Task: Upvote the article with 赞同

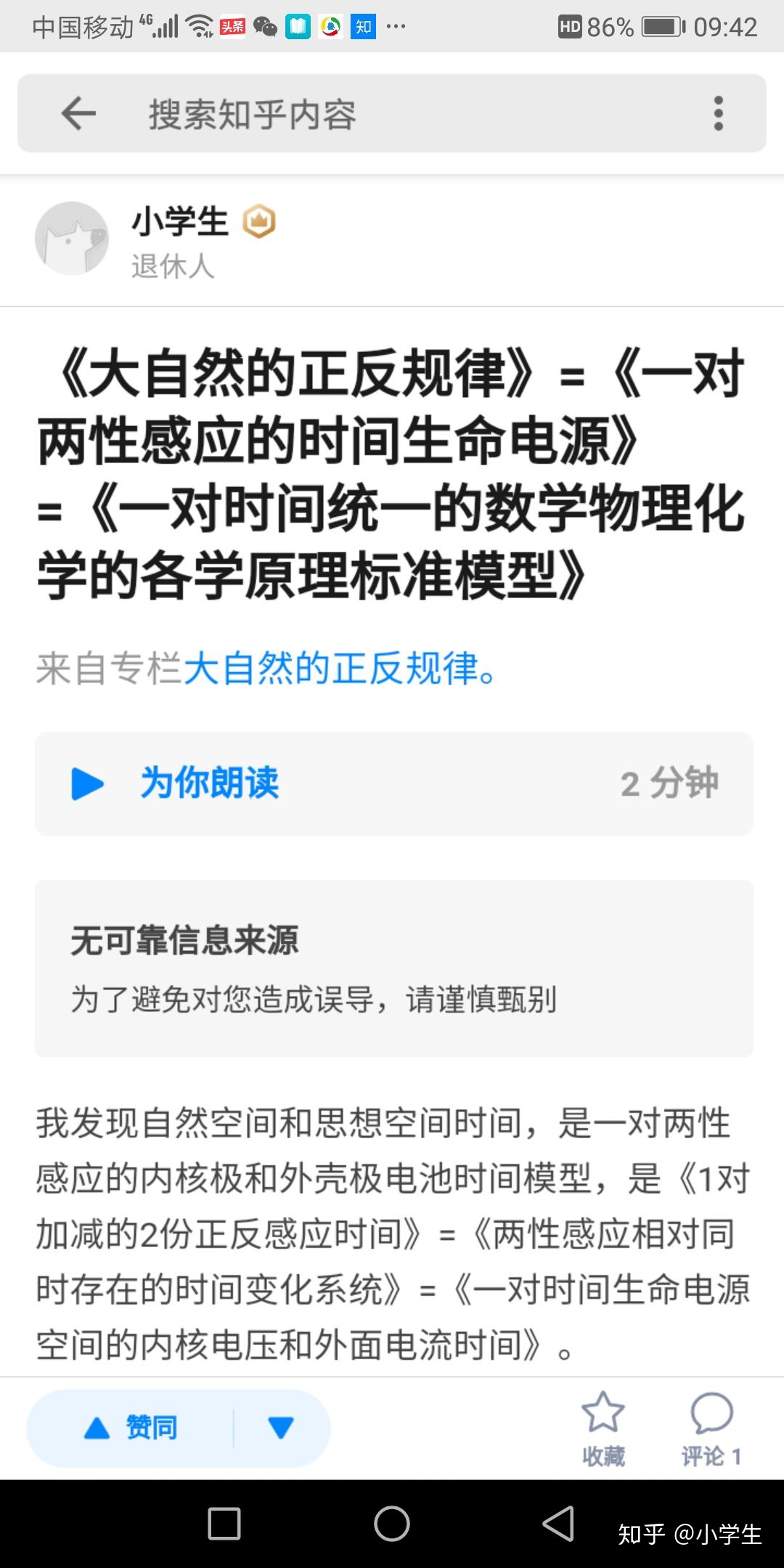Action: pyautogui.click(x=131, y=1428)
